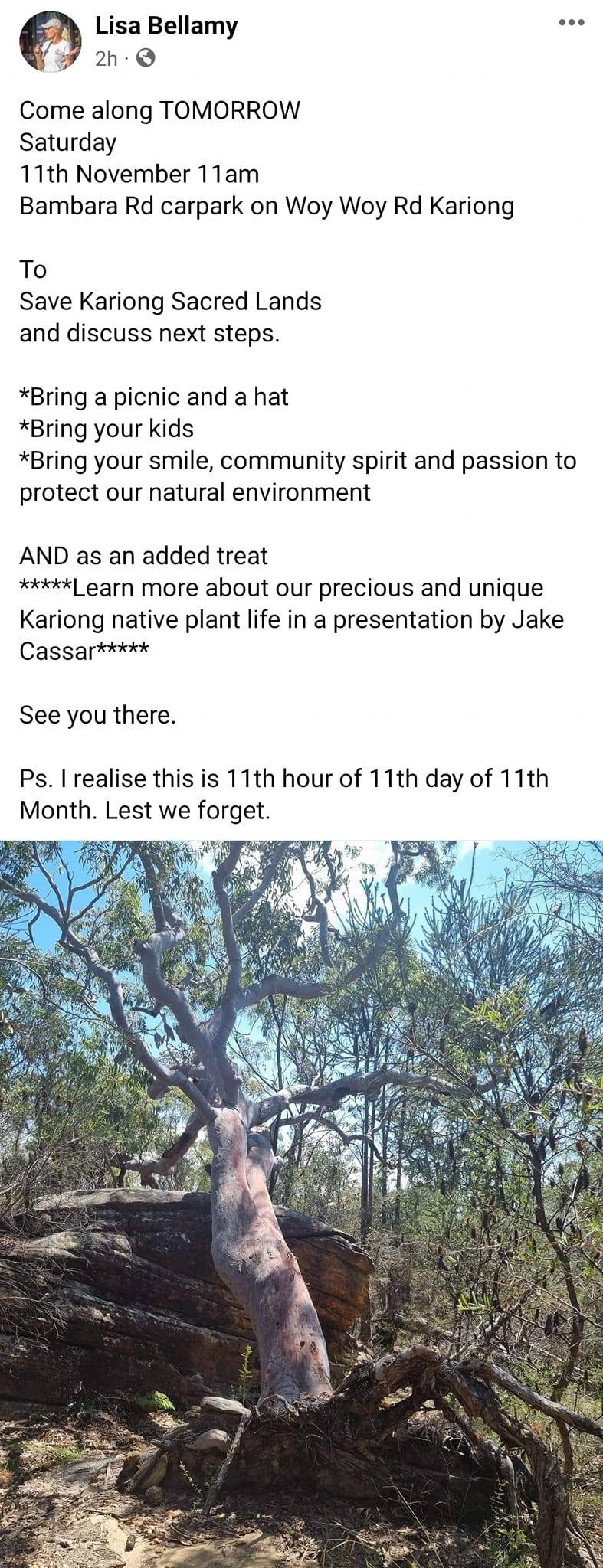603x1568 pixels.
Task: Open Lisa Bellamy's profile picture
Action: 50,43
